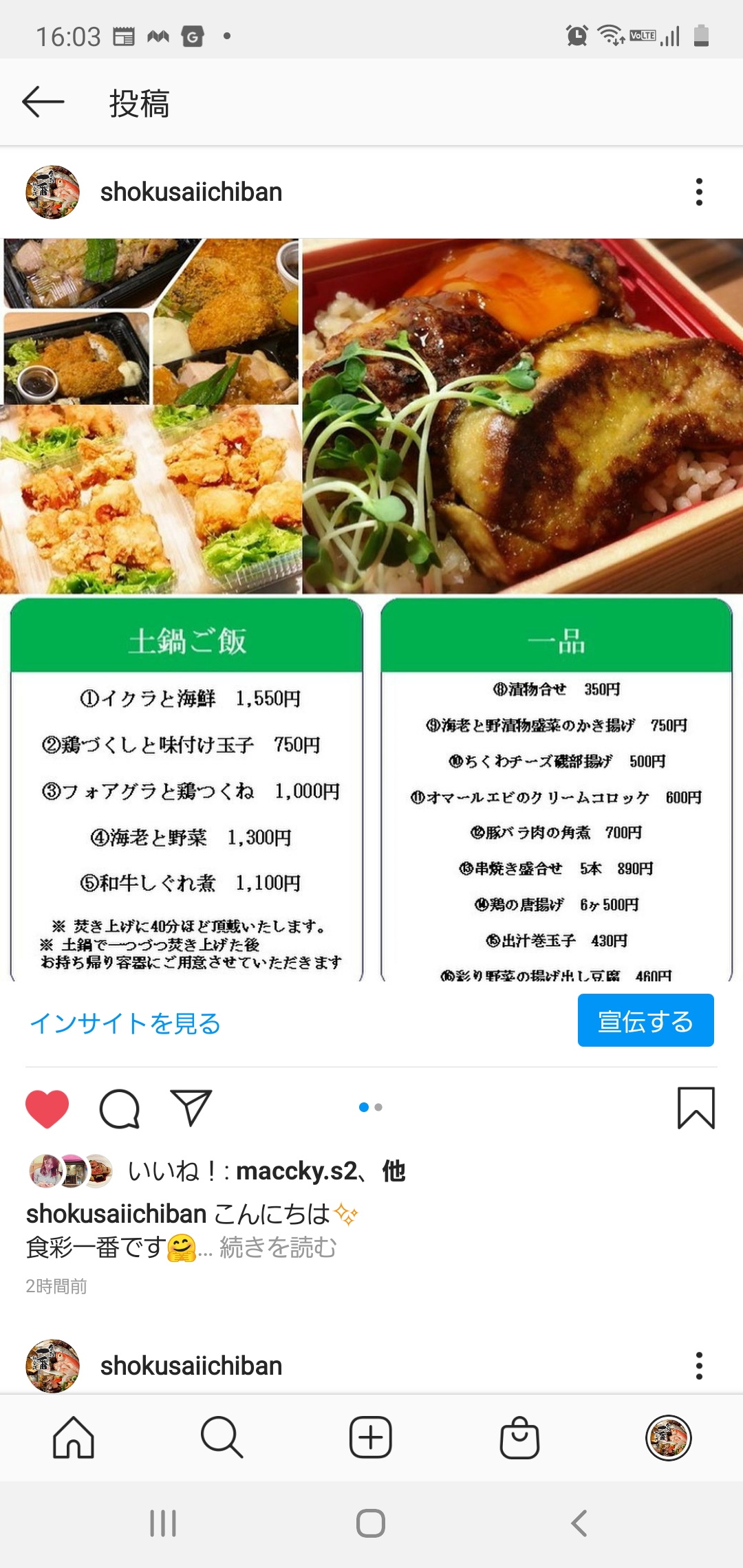
Task: Switch to the Search tab
Action: 222,1437
